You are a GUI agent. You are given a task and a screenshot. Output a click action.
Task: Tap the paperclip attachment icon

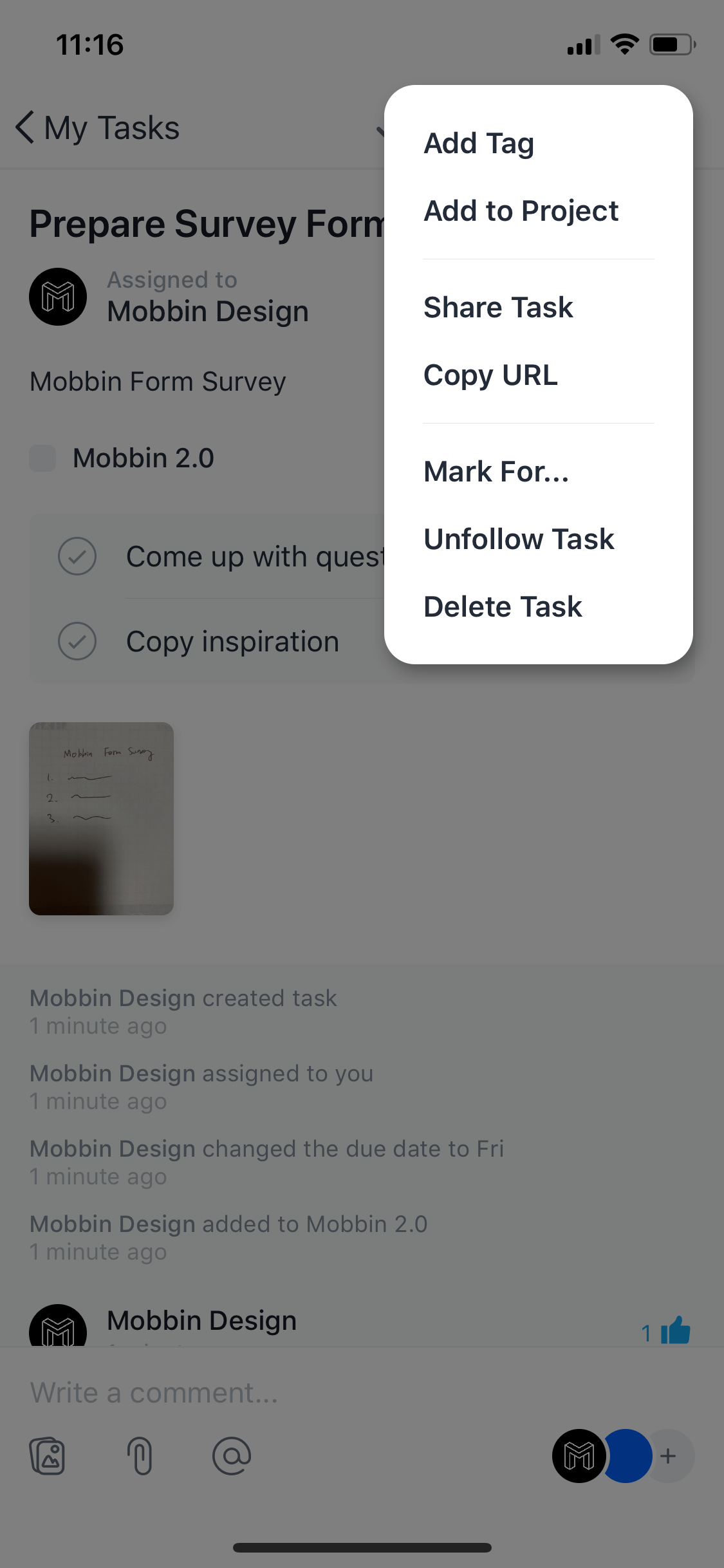click(140, 1456)
